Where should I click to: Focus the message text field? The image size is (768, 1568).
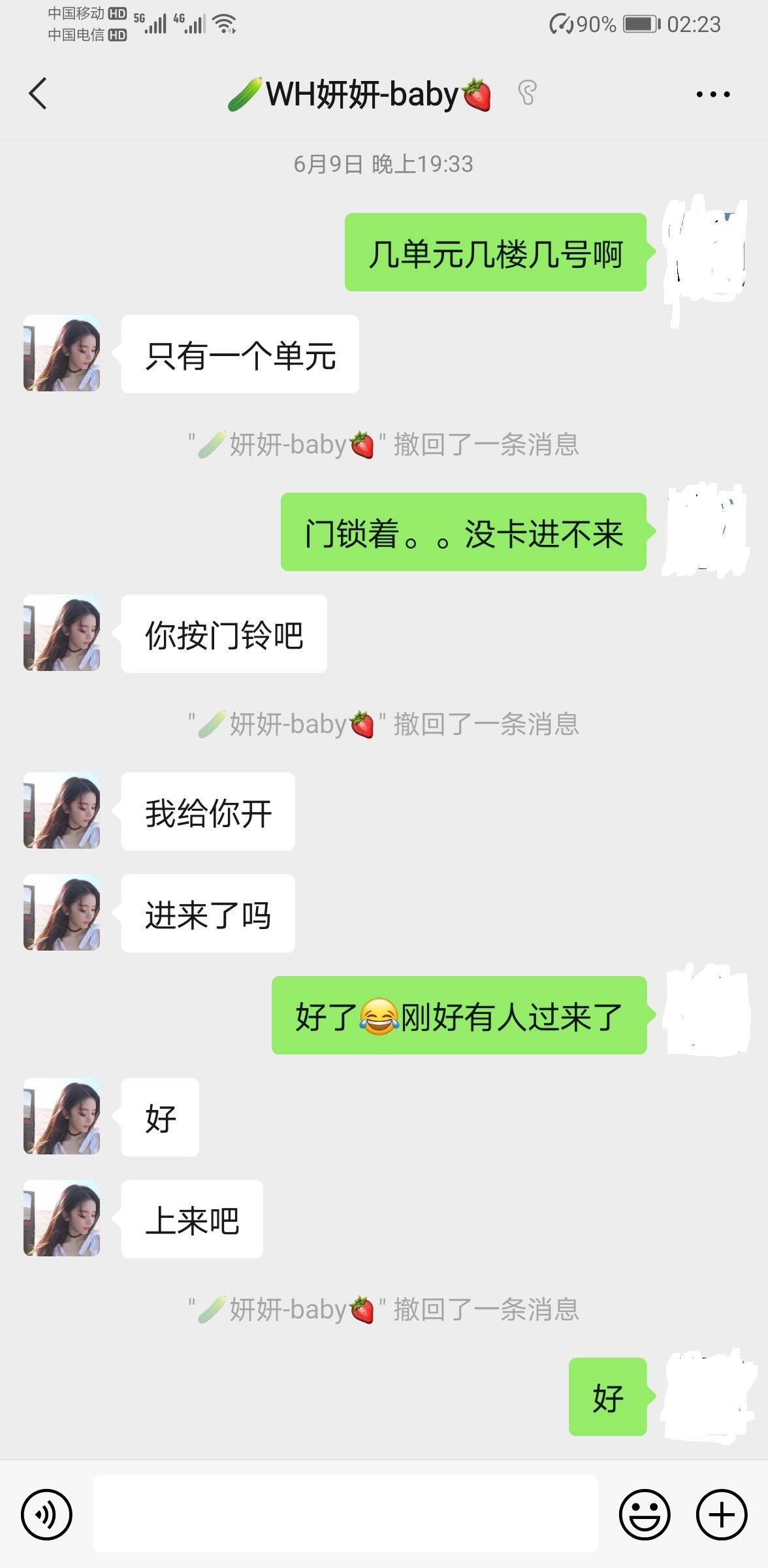[x=345, y=1514]
